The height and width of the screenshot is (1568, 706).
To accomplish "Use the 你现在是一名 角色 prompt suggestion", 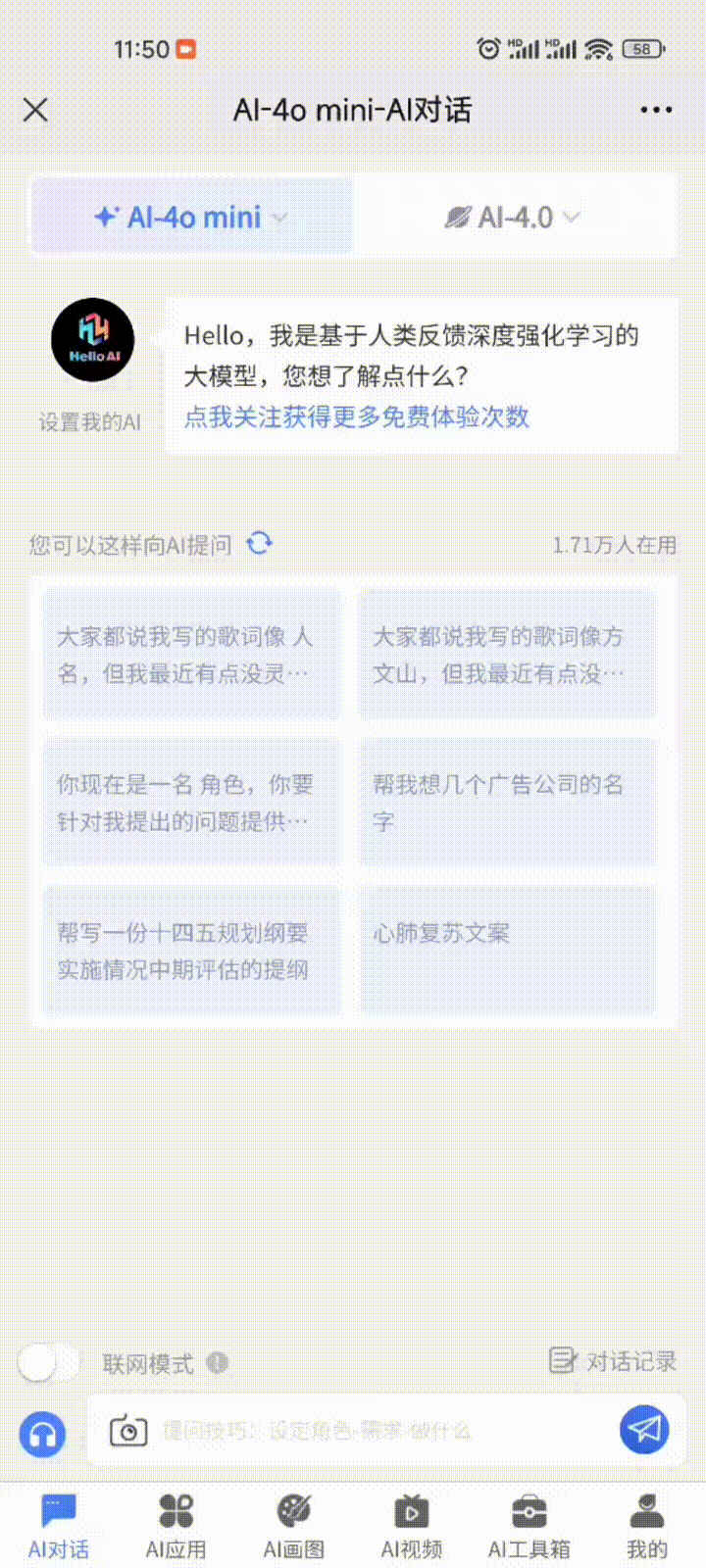I will [x=191, y=802].
